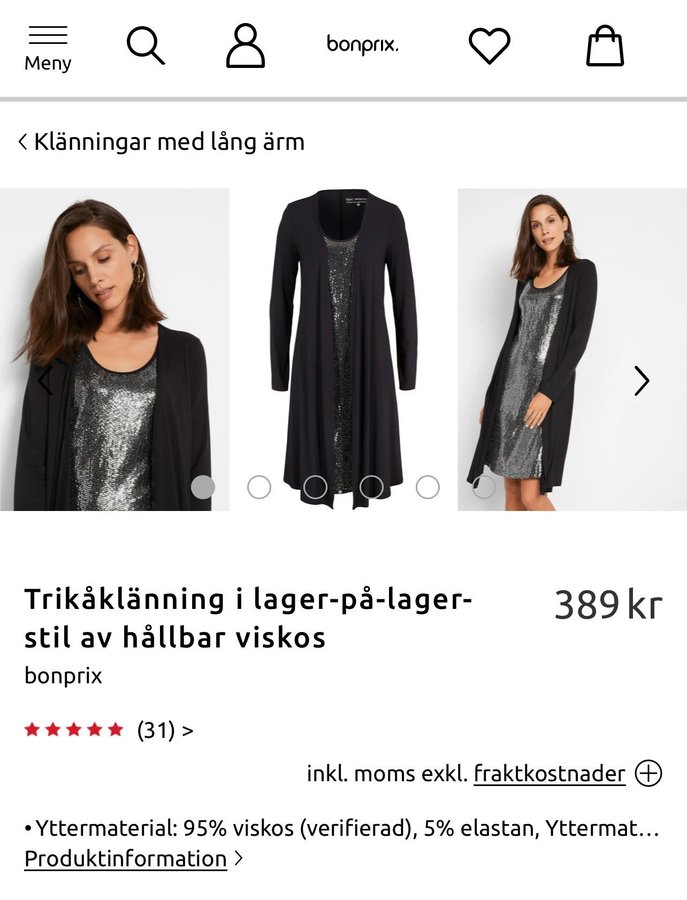Open the wishlist heart
The width and height of the screenshot is (687, 900).
tap(489, 46)
